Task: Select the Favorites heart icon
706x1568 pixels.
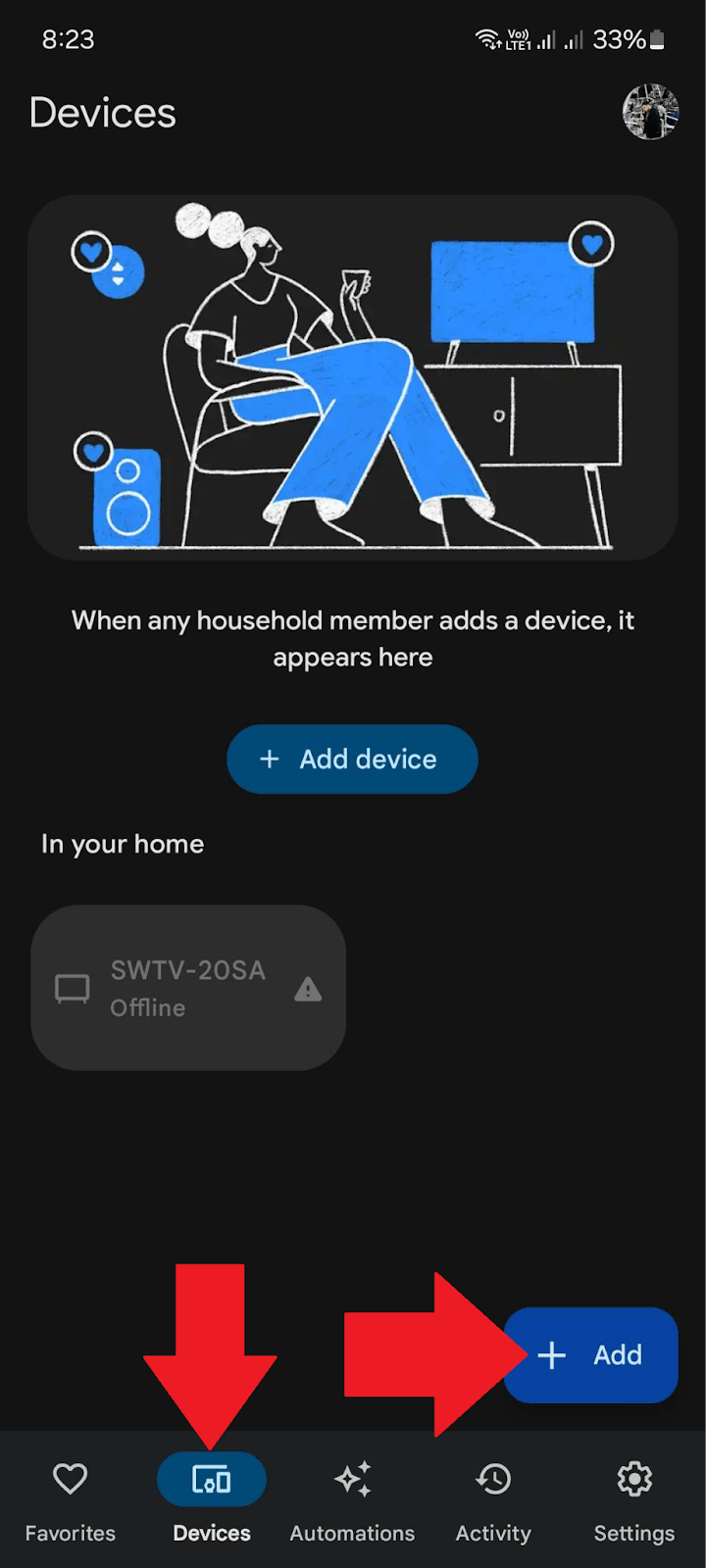Action: [70, 1479]
